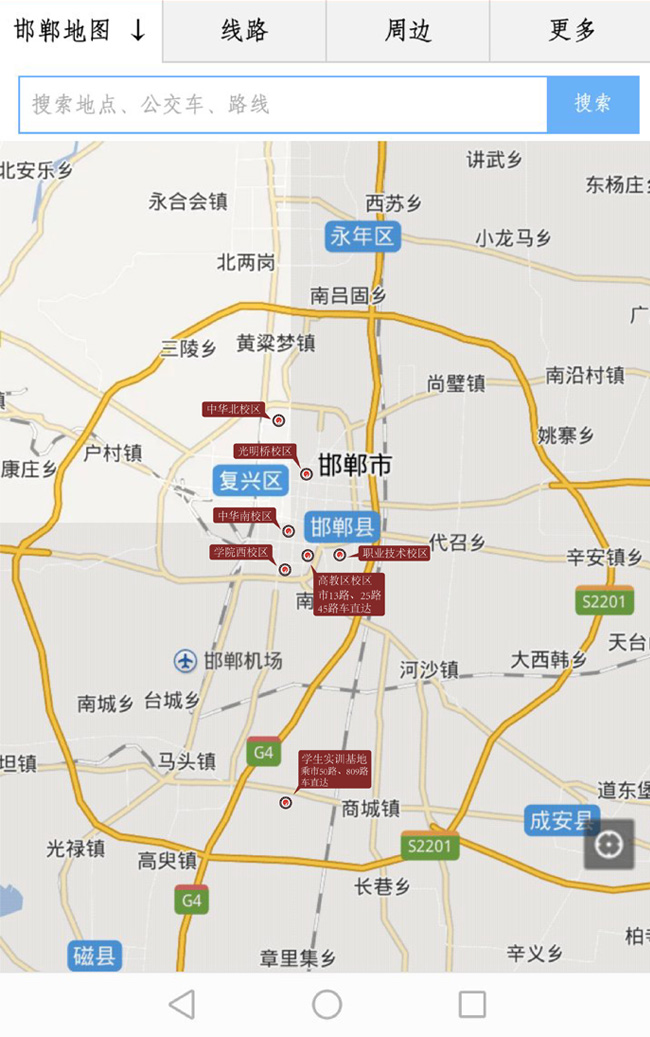Screen dimensions: 650x1037
Task: Tap the 中华北校区 map marker
Action: (279, 421)
